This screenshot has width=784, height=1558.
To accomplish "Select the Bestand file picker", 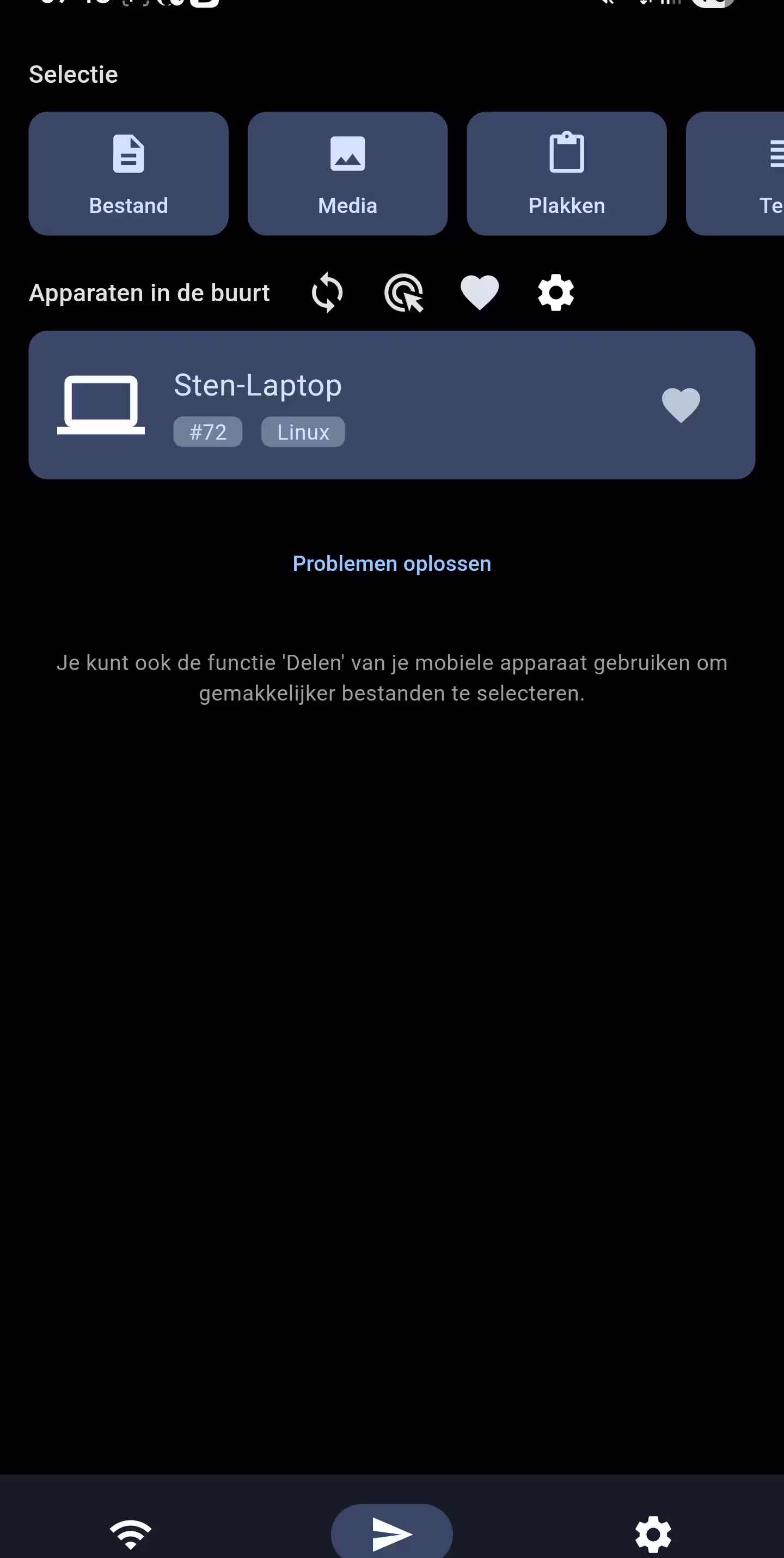I will (128, 174).
